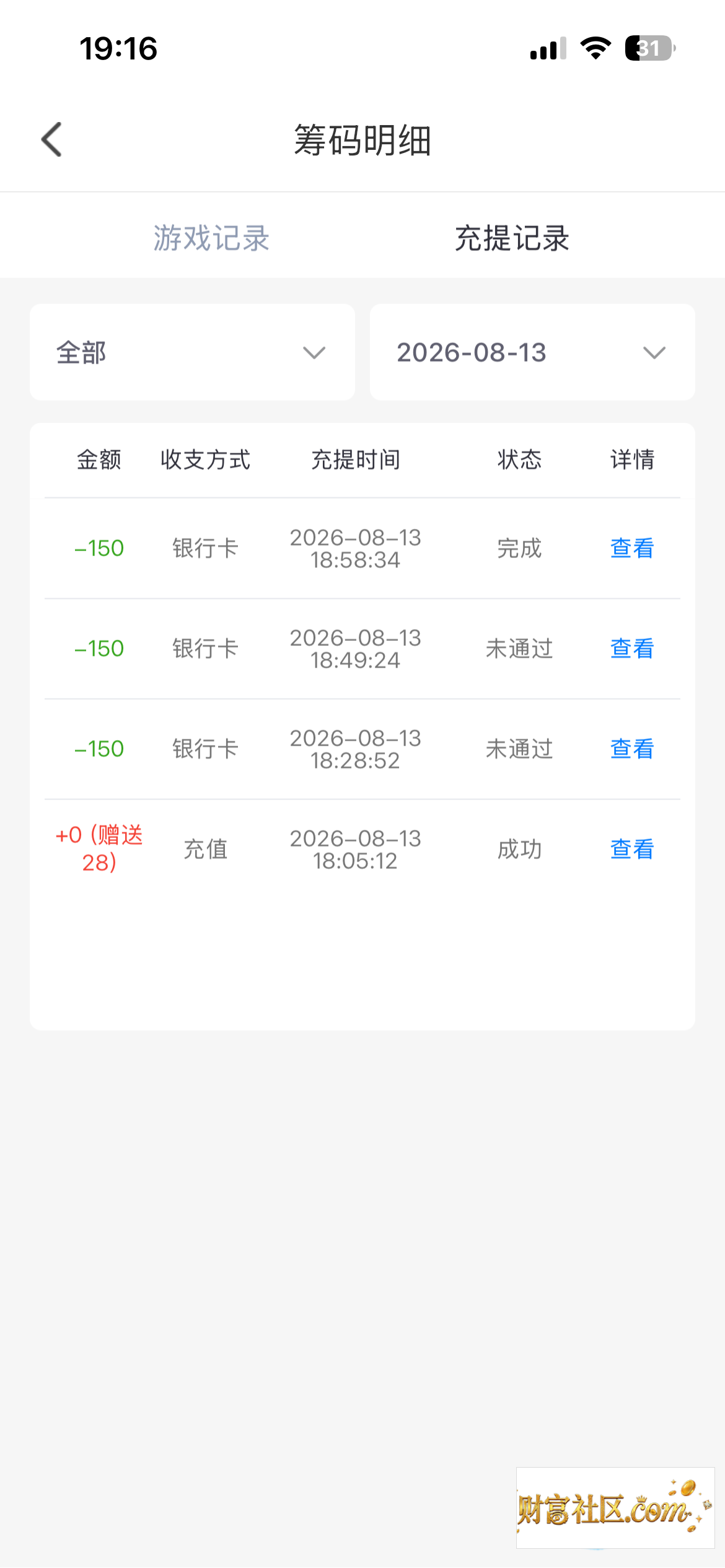Go back using the top-left arrow
The image size is (725, 1568).
51,139
